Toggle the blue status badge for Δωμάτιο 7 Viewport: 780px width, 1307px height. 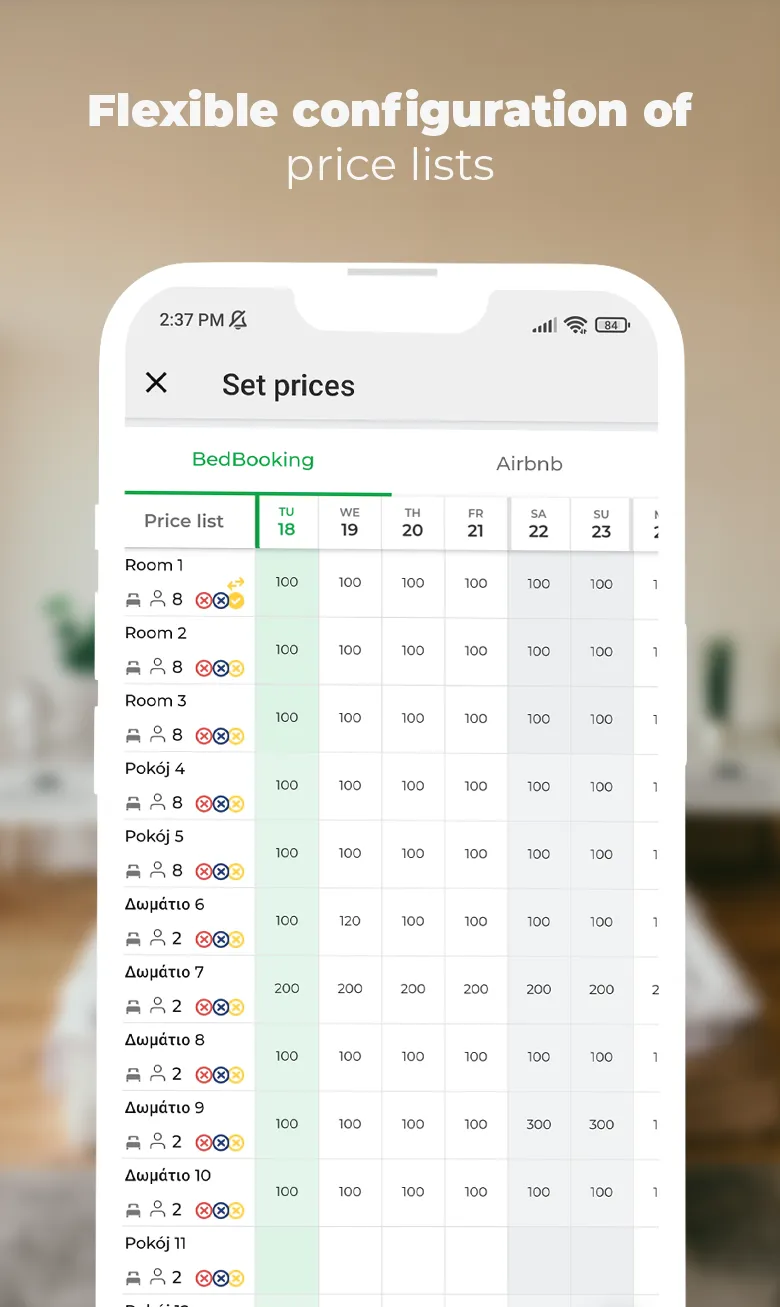223,1005
